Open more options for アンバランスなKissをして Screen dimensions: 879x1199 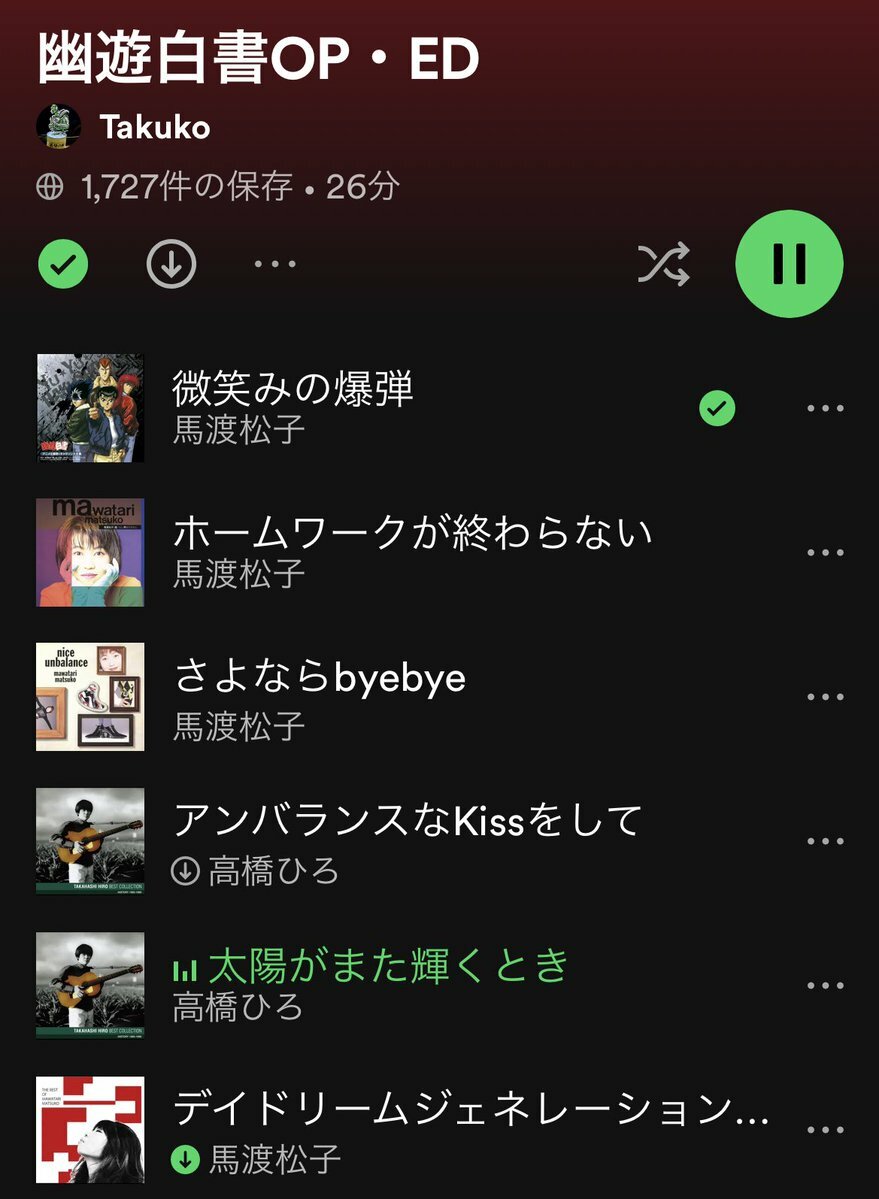(x=825, y=841)
